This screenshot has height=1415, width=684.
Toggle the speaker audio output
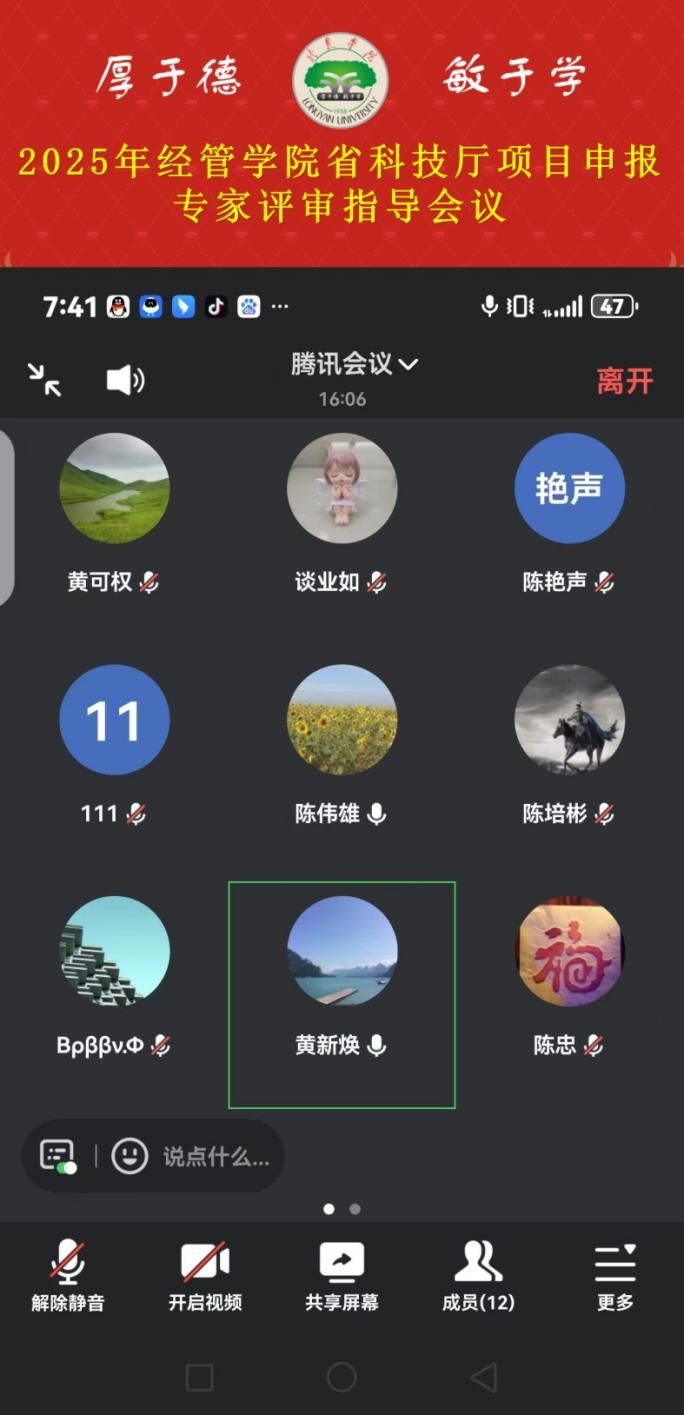tap(125, 380)
